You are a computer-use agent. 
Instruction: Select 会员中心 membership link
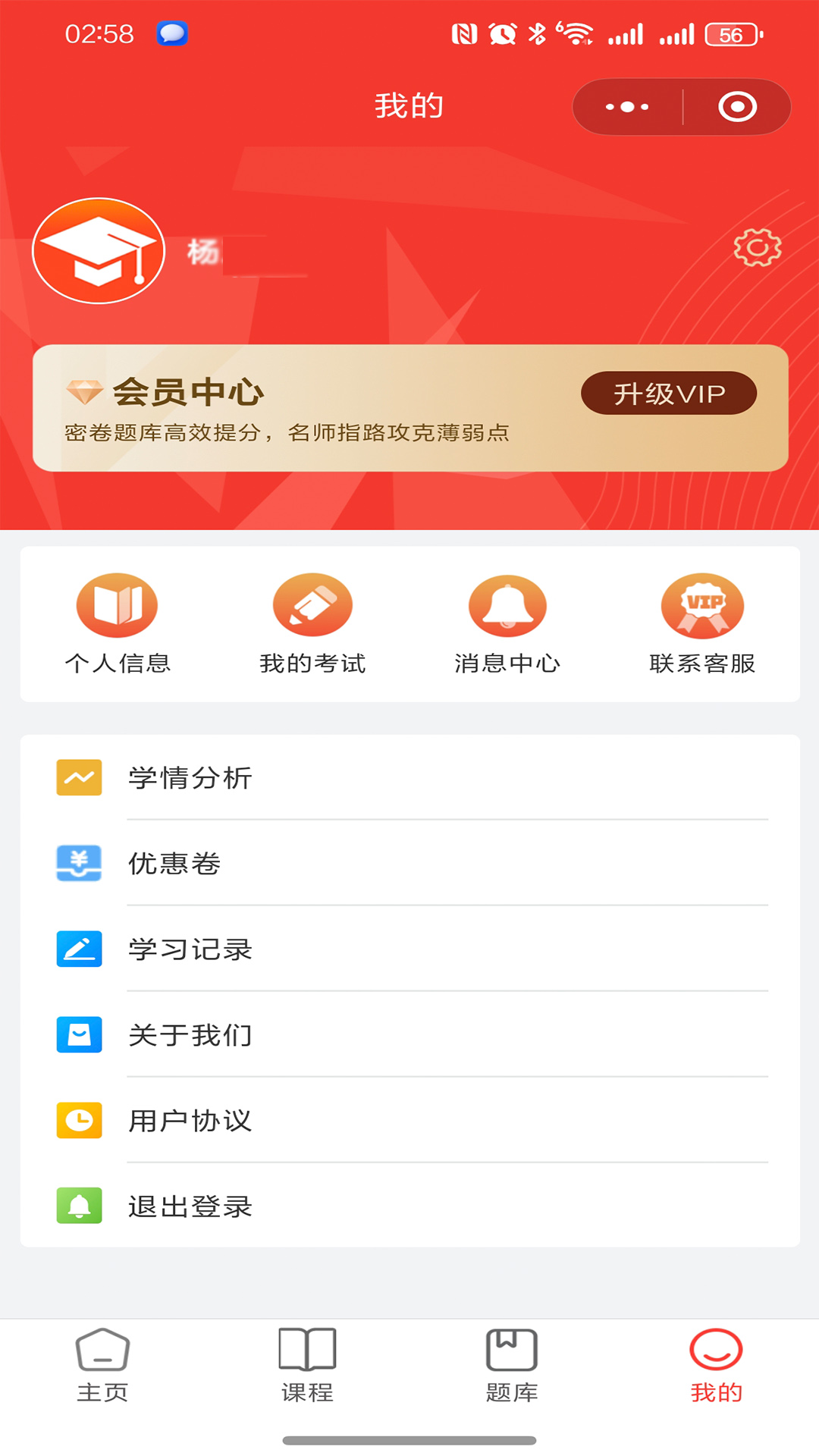click(190, 393)
